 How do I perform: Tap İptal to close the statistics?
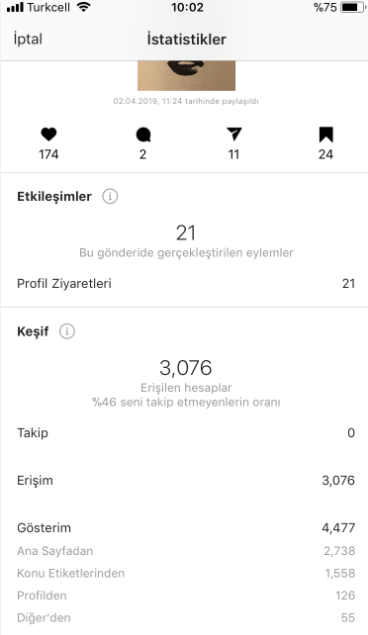point(28,39)
